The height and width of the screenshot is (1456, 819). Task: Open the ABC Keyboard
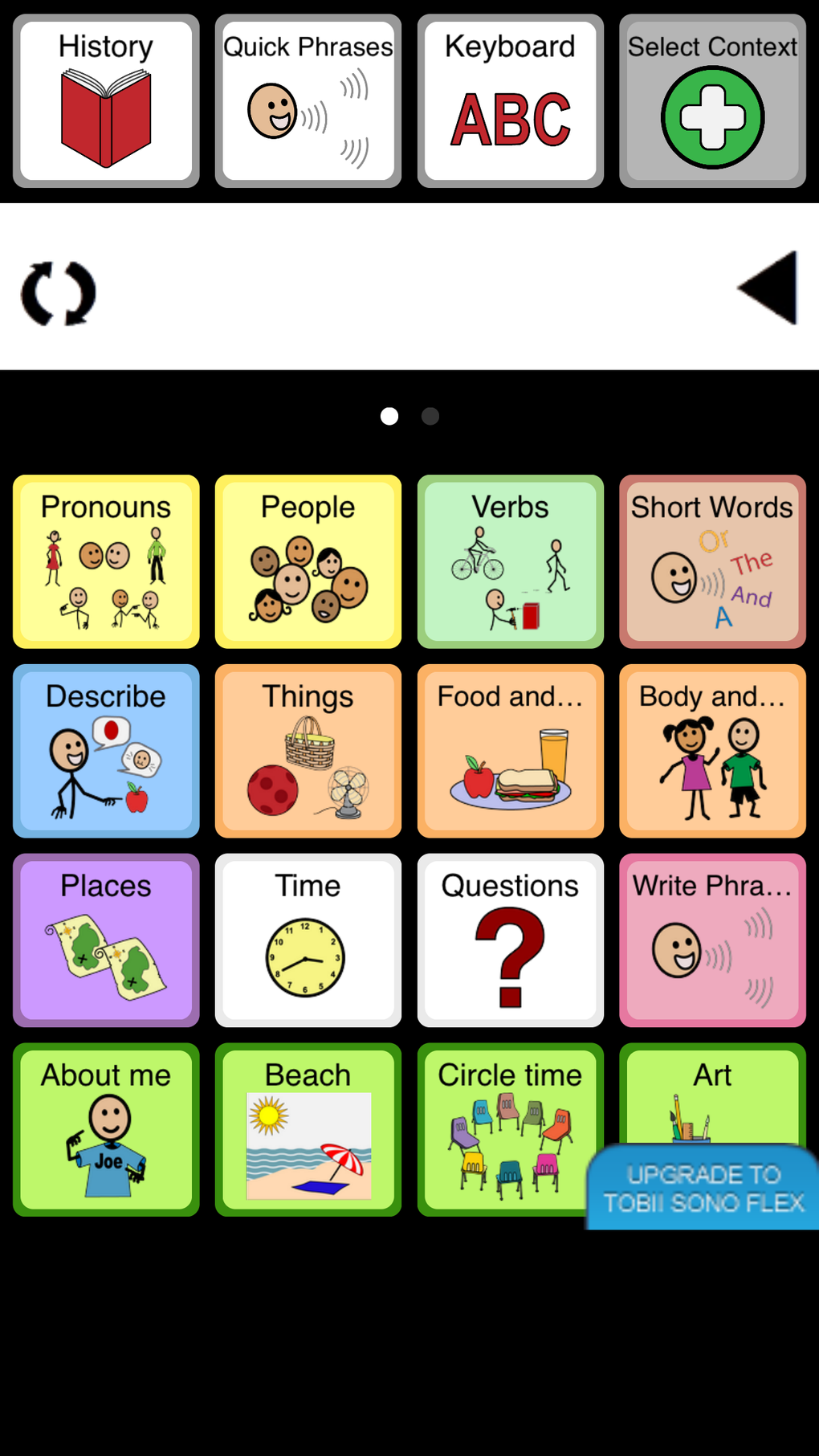pos(511,101)
